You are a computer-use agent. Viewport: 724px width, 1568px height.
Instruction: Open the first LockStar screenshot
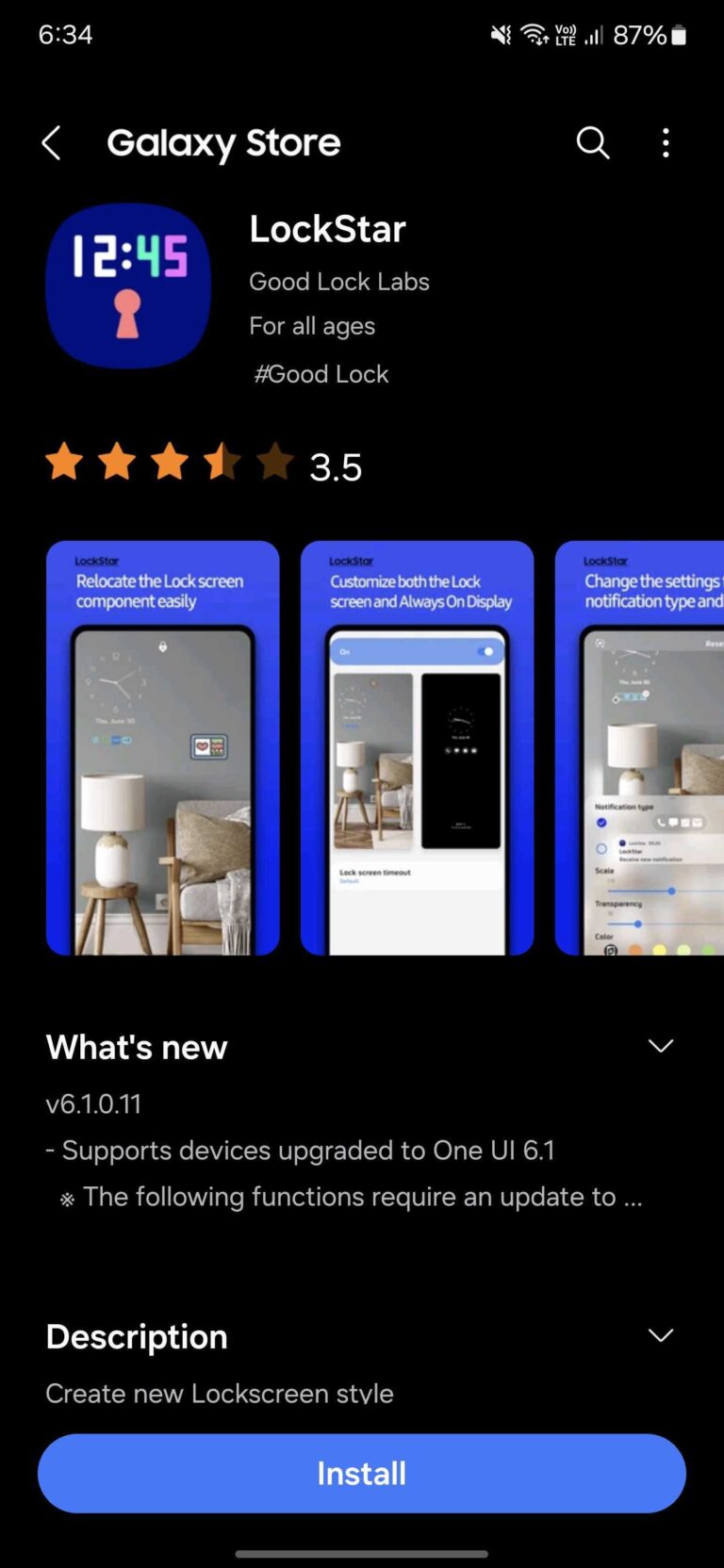[x=162, y=745]
